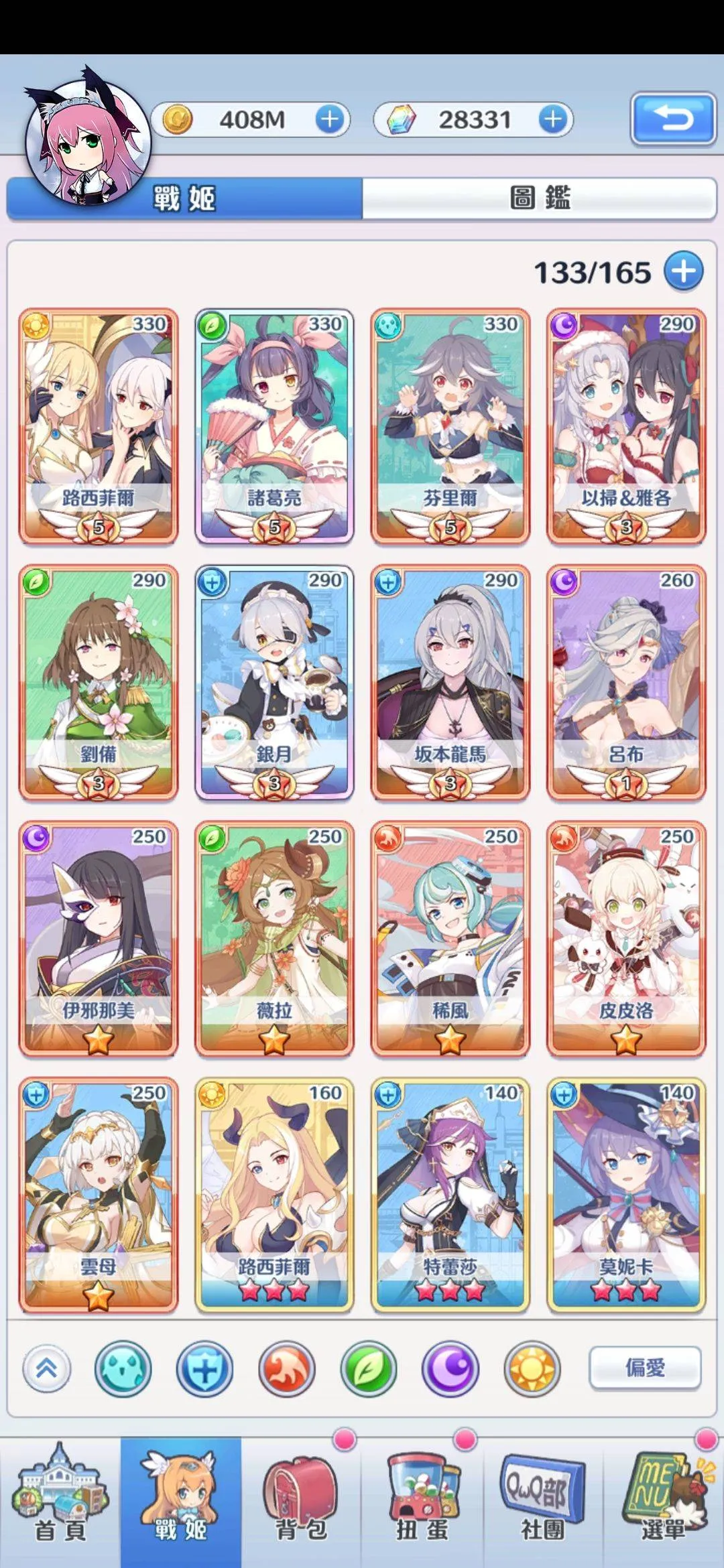Collapse the filter bar with double chevron
724x1568 pixels.
point(46,1368)
